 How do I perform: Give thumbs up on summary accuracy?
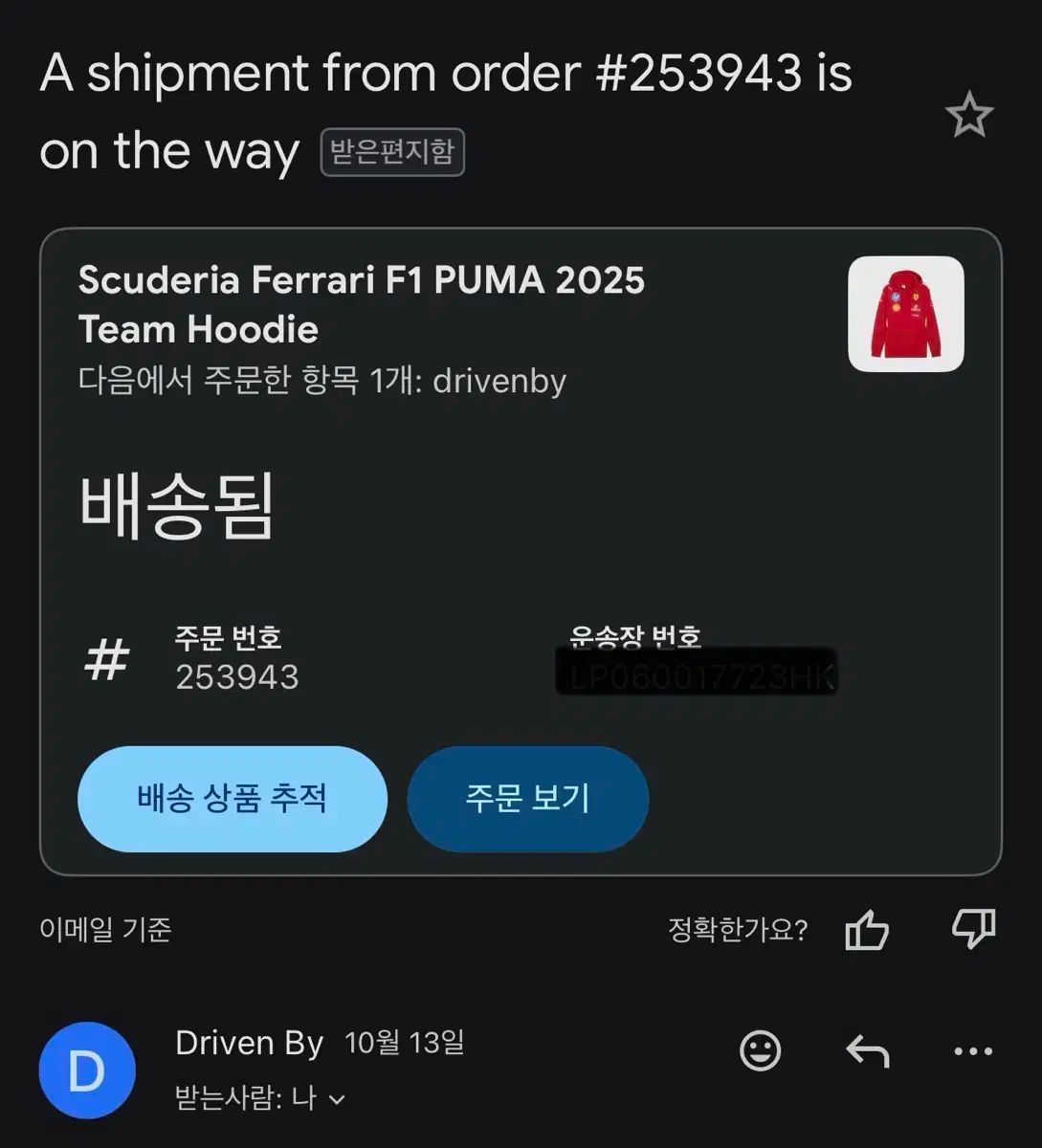pyautogui.click(x=869, y=928)
